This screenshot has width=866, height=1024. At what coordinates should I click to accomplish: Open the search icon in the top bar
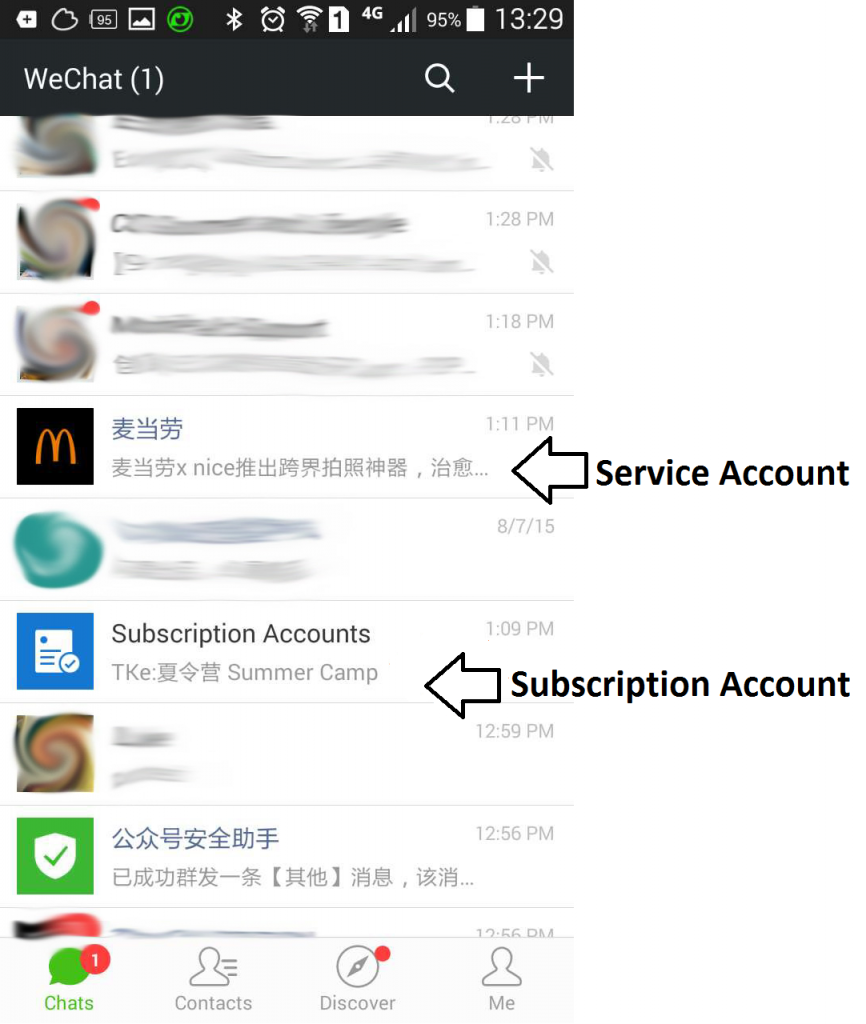point(440,78)
